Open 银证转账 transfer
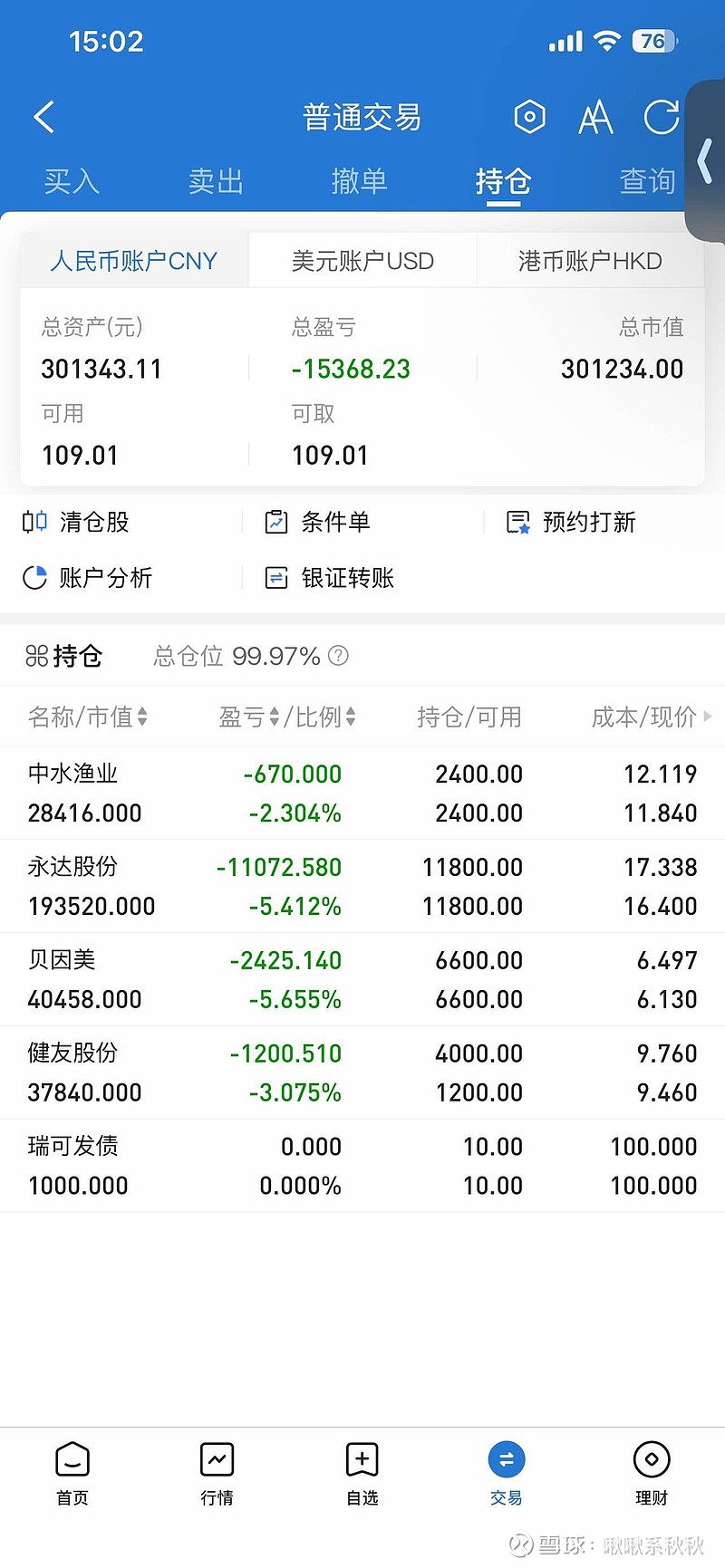Screen dimensions: 725x1568 (330, 578)
